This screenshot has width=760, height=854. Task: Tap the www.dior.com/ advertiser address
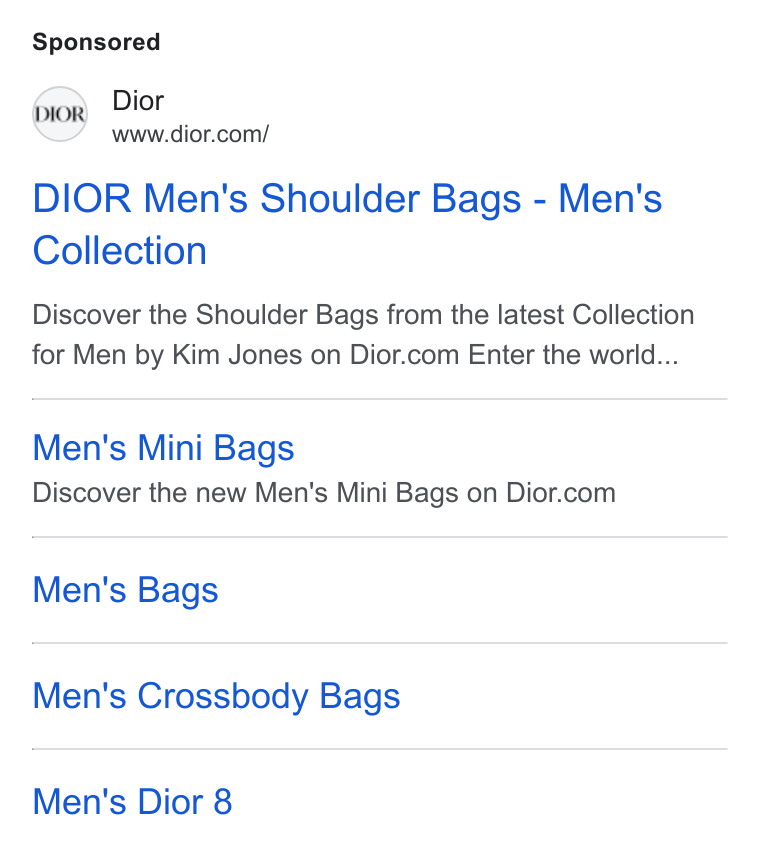point(190,135)
